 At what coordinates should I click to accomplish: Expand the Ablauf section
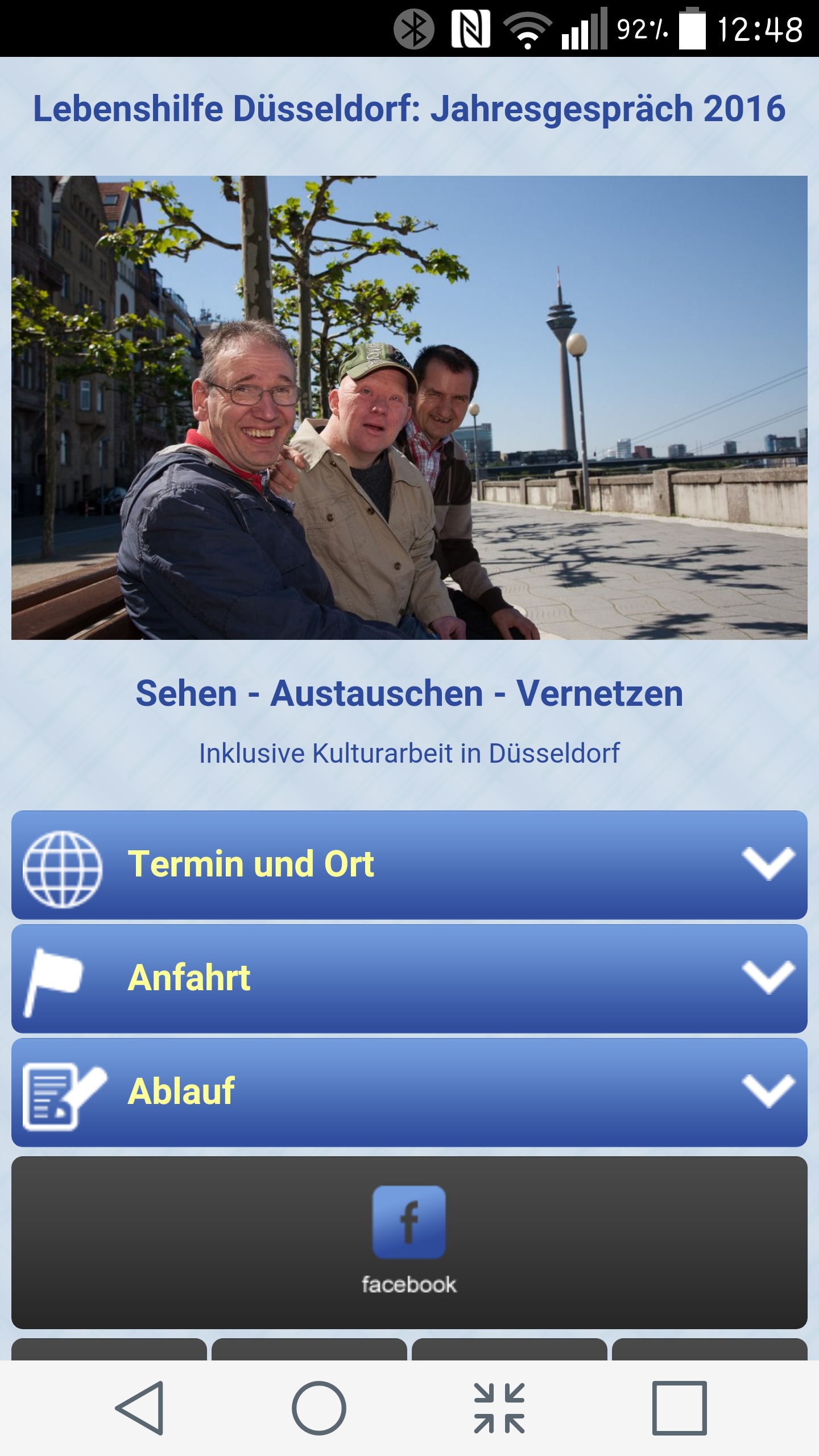(409, 1091)
